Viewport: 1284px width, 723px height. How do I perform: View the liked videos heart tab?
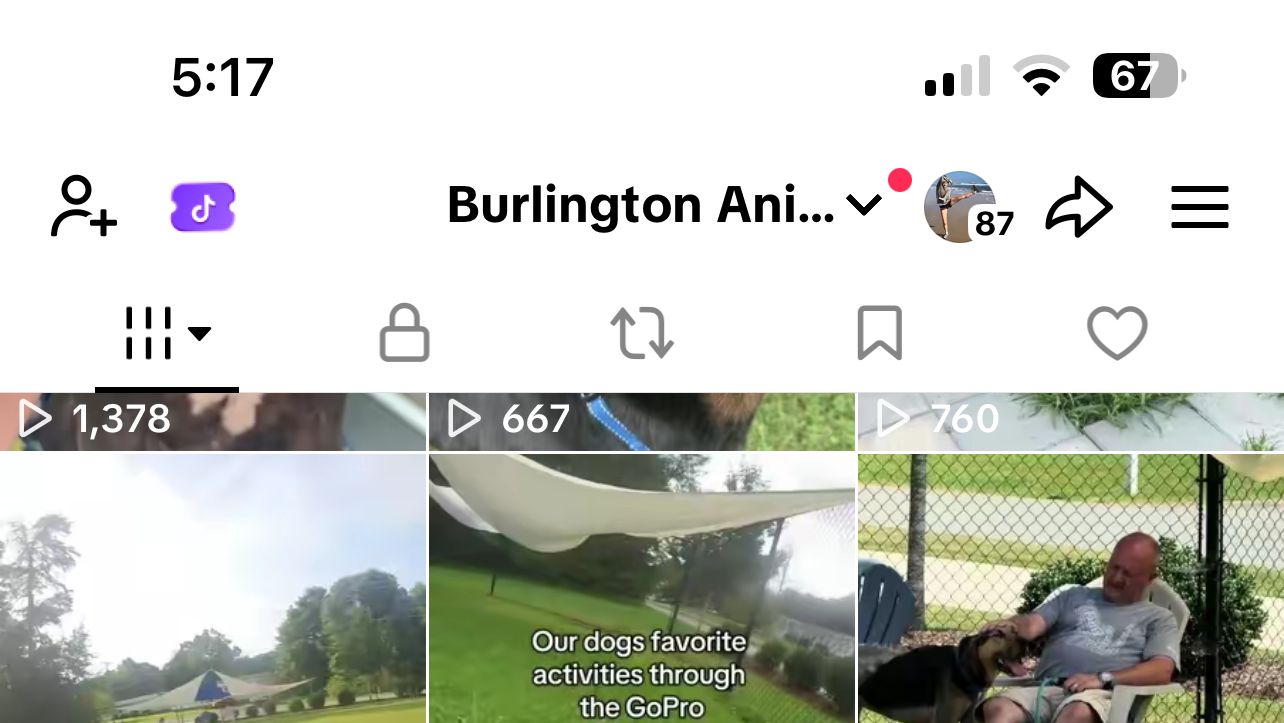click(x=1117, y=333)
